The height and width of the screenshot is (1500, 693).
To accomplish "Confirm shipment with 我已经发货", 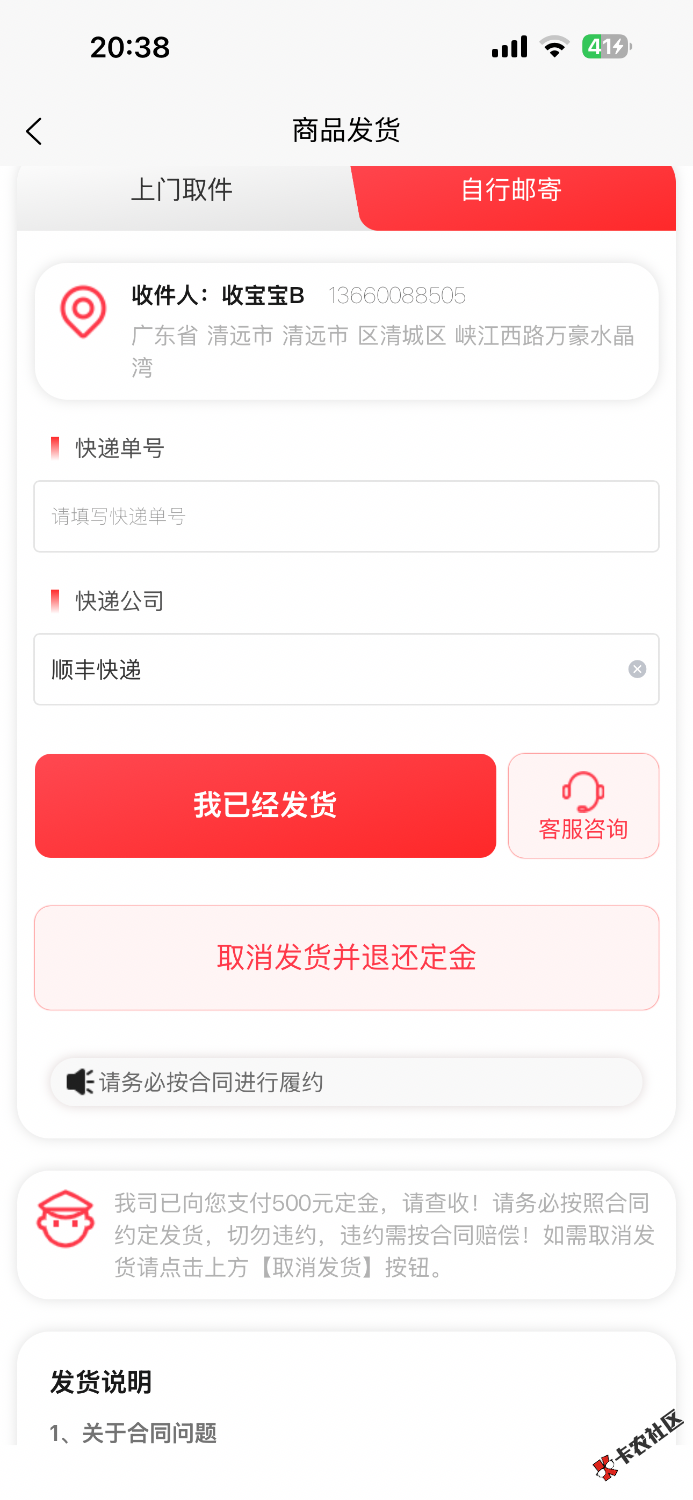I will pos(266,806).
